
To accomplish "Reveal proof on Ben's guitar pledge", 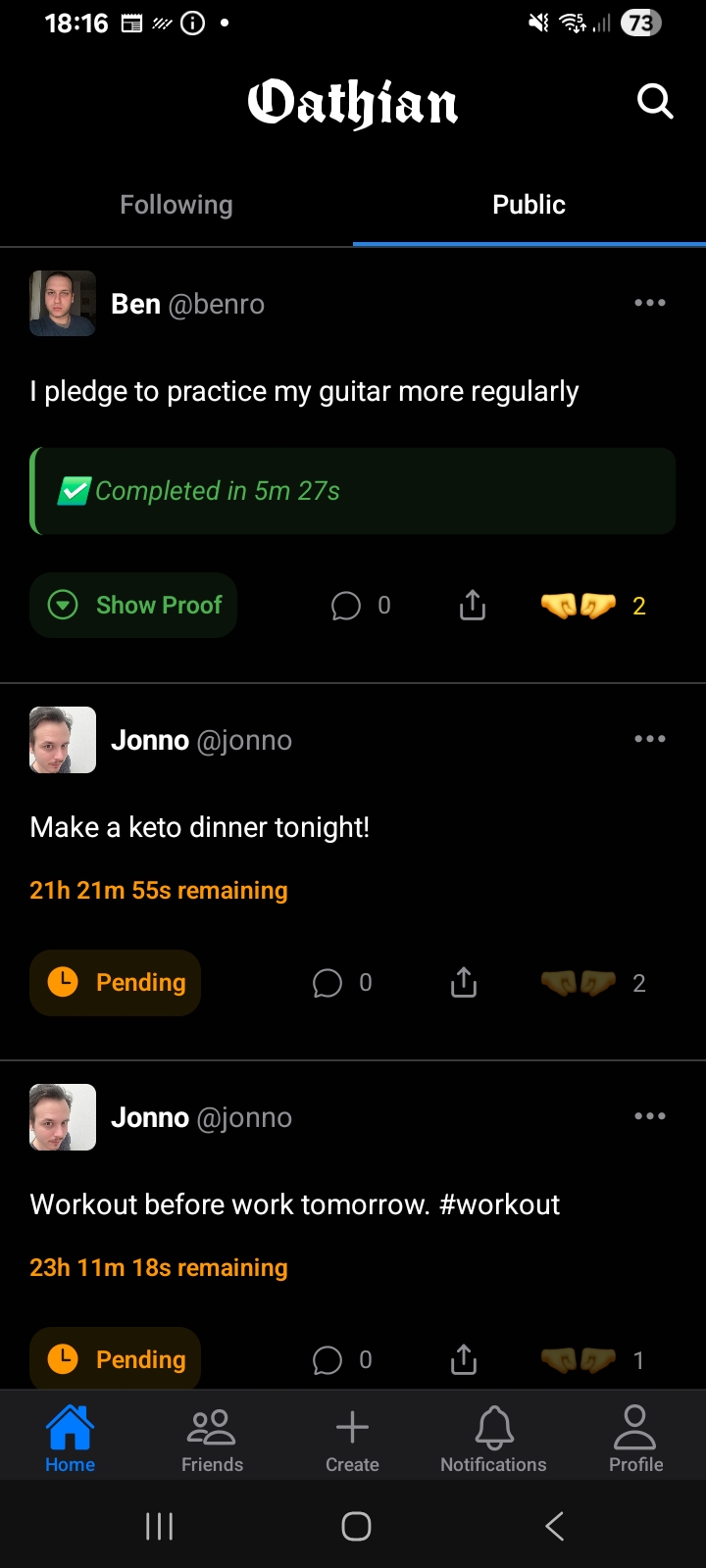I will click(x=133, y=605).
